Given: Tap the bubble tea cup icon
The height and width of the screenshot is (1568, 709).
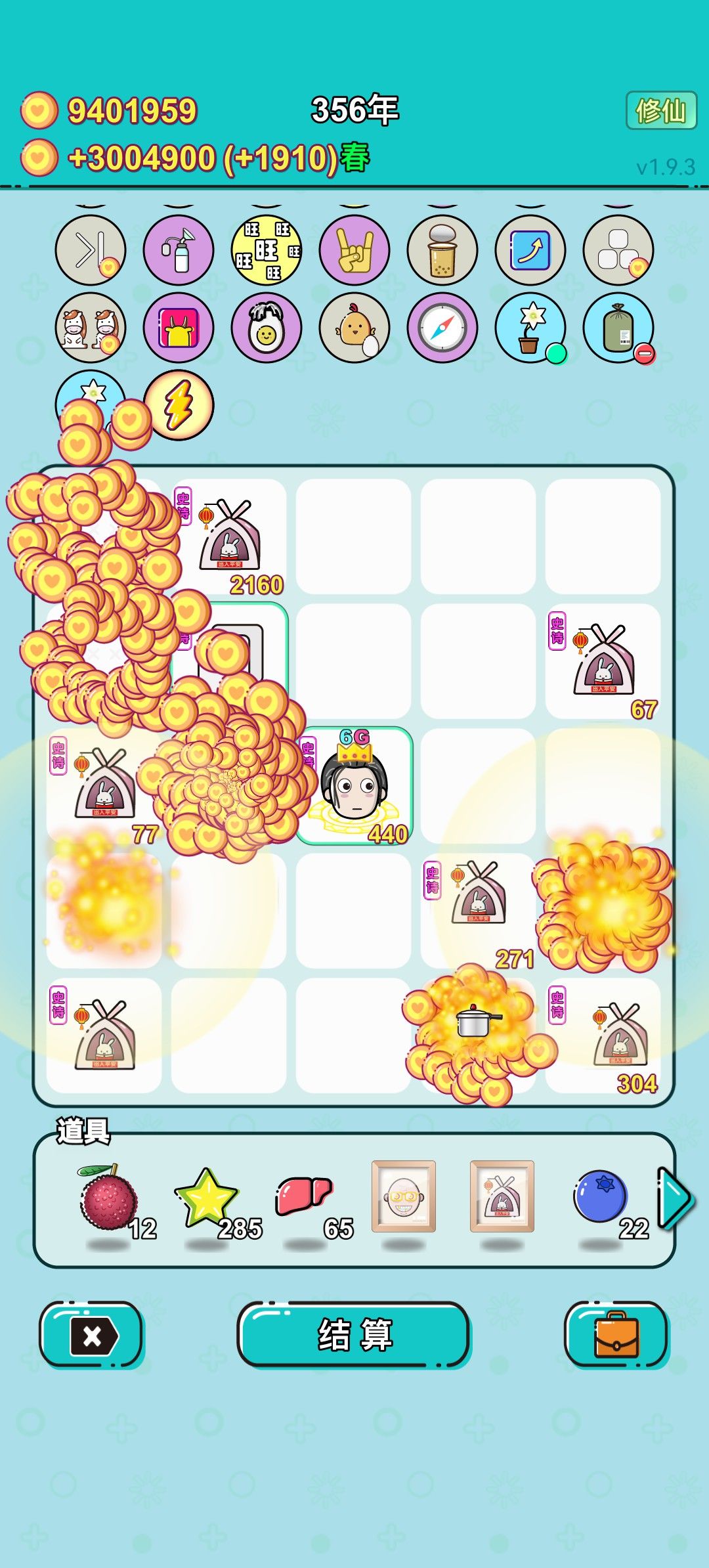Looking at the screenshot, I should [x=442, y=250].
